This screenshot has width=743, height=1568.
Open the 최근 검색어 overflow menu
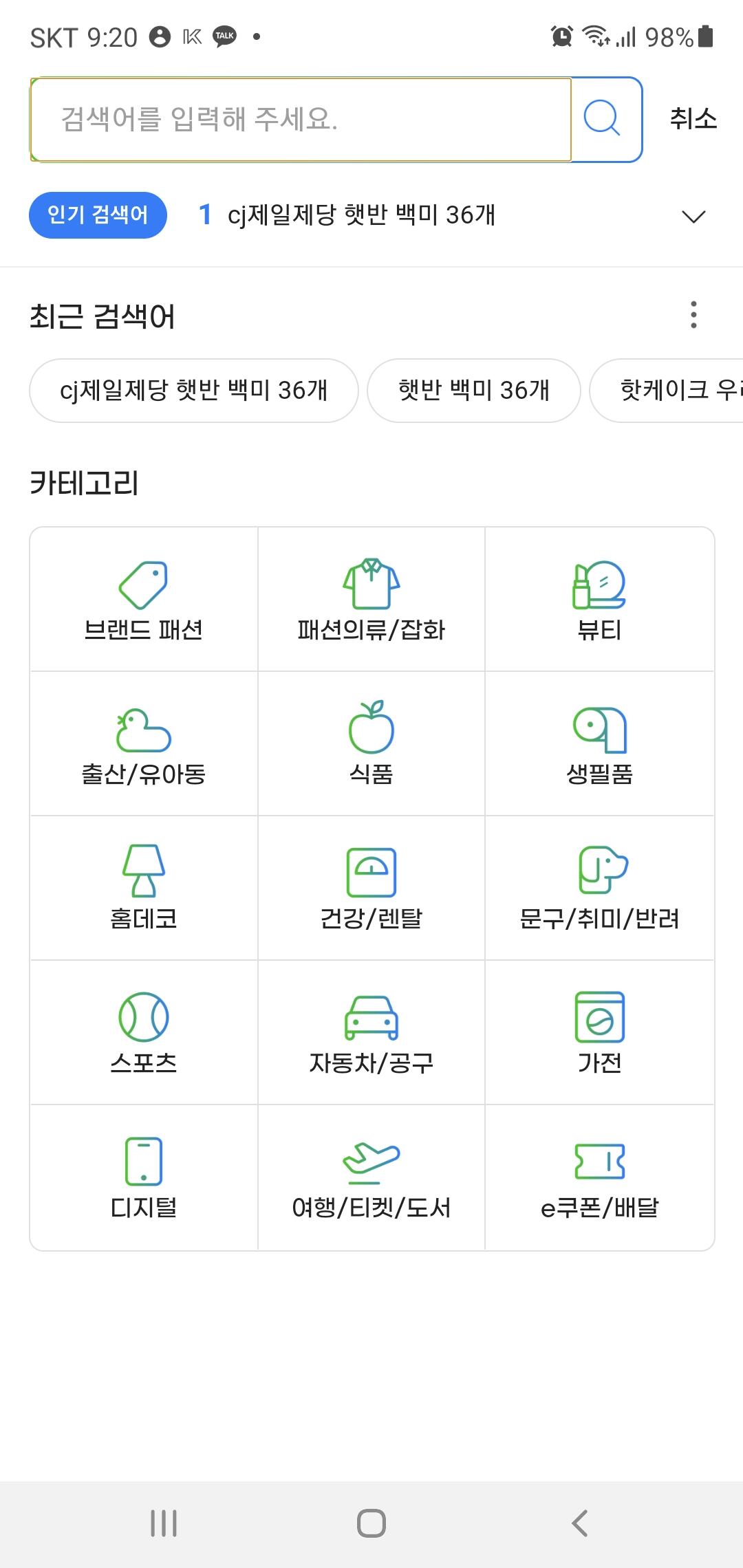[x=693, y=315]
